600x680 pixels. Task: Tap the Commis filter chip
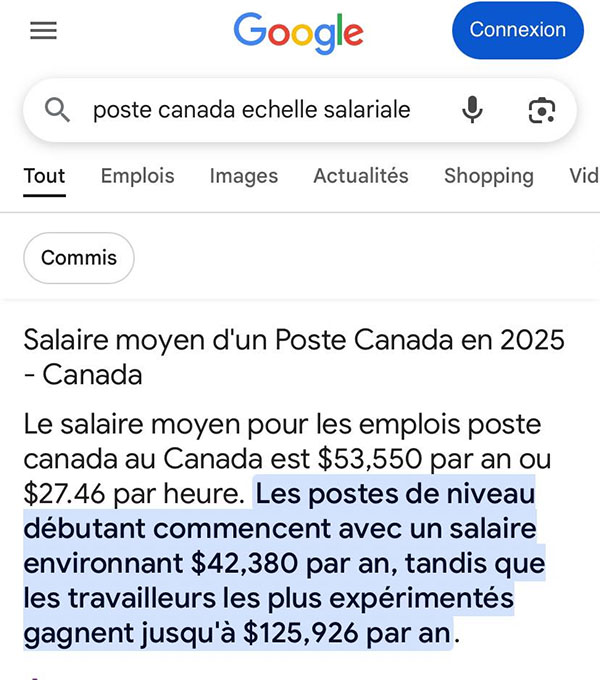coord(79,258)
